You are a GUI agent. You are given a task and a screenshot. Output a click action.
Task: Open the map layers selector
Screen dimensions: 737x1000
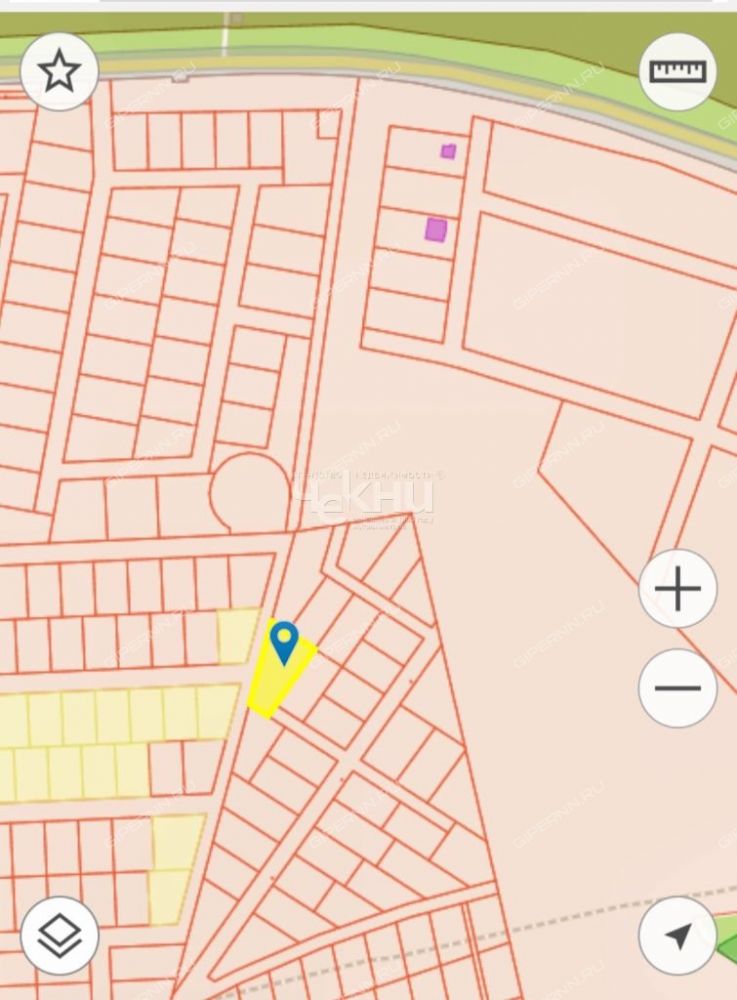pos(59,937)
